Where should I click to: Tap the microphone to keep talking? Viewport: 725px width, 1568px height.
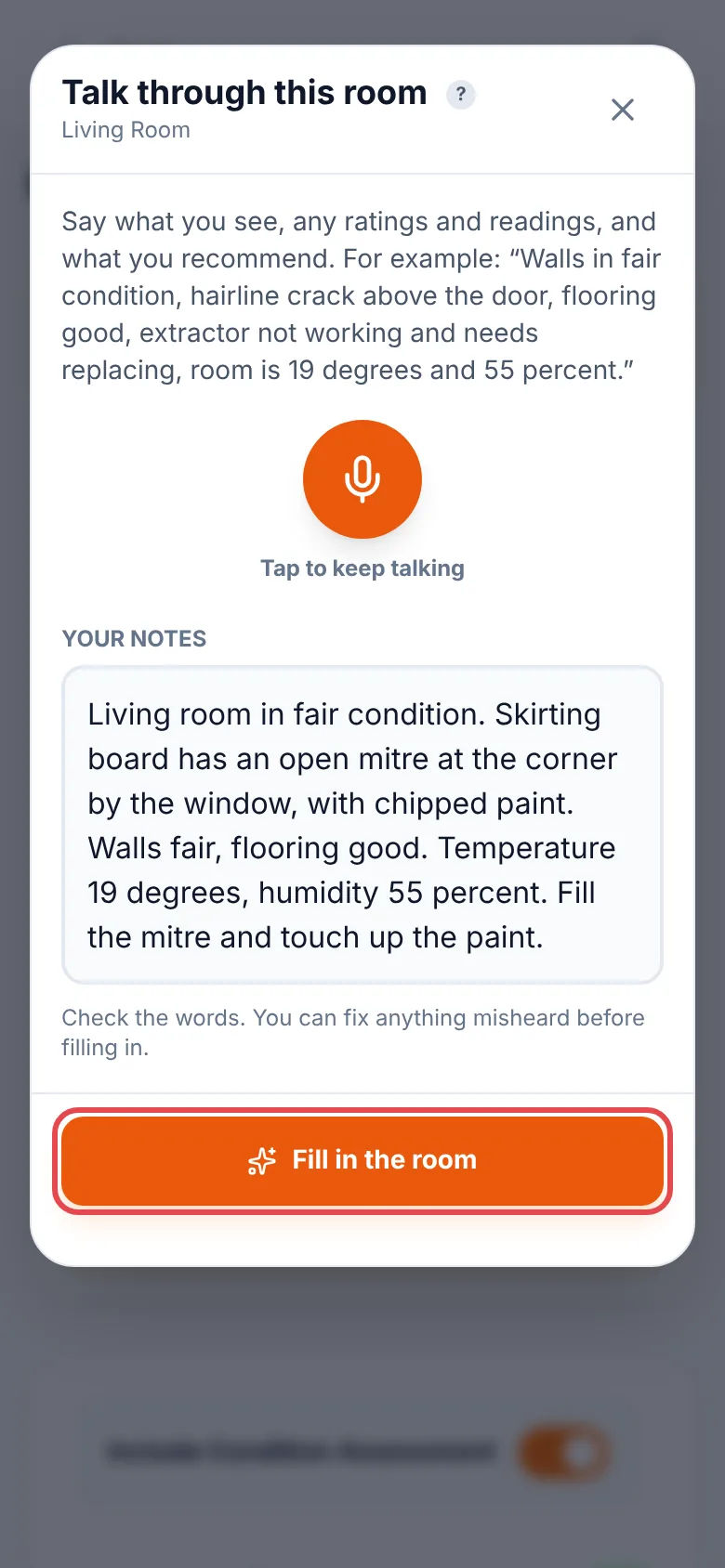[x=362, y=479]
